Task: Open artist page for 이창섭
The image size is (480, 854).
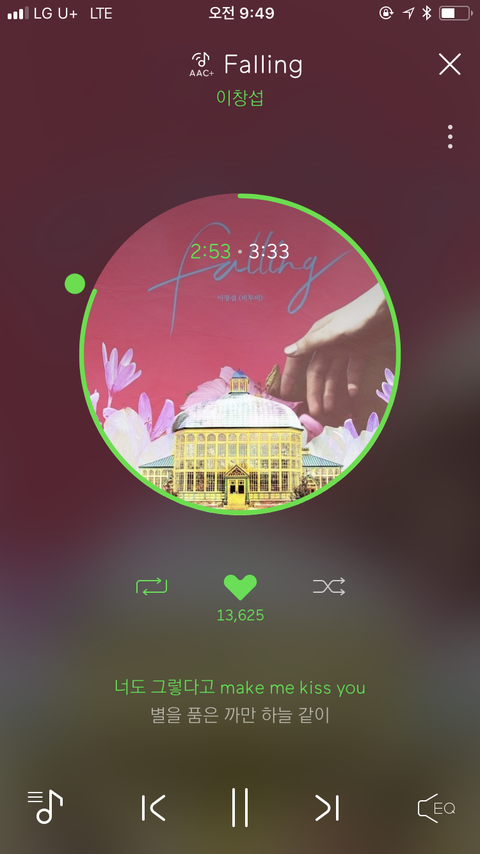Action: coord(240,97)
